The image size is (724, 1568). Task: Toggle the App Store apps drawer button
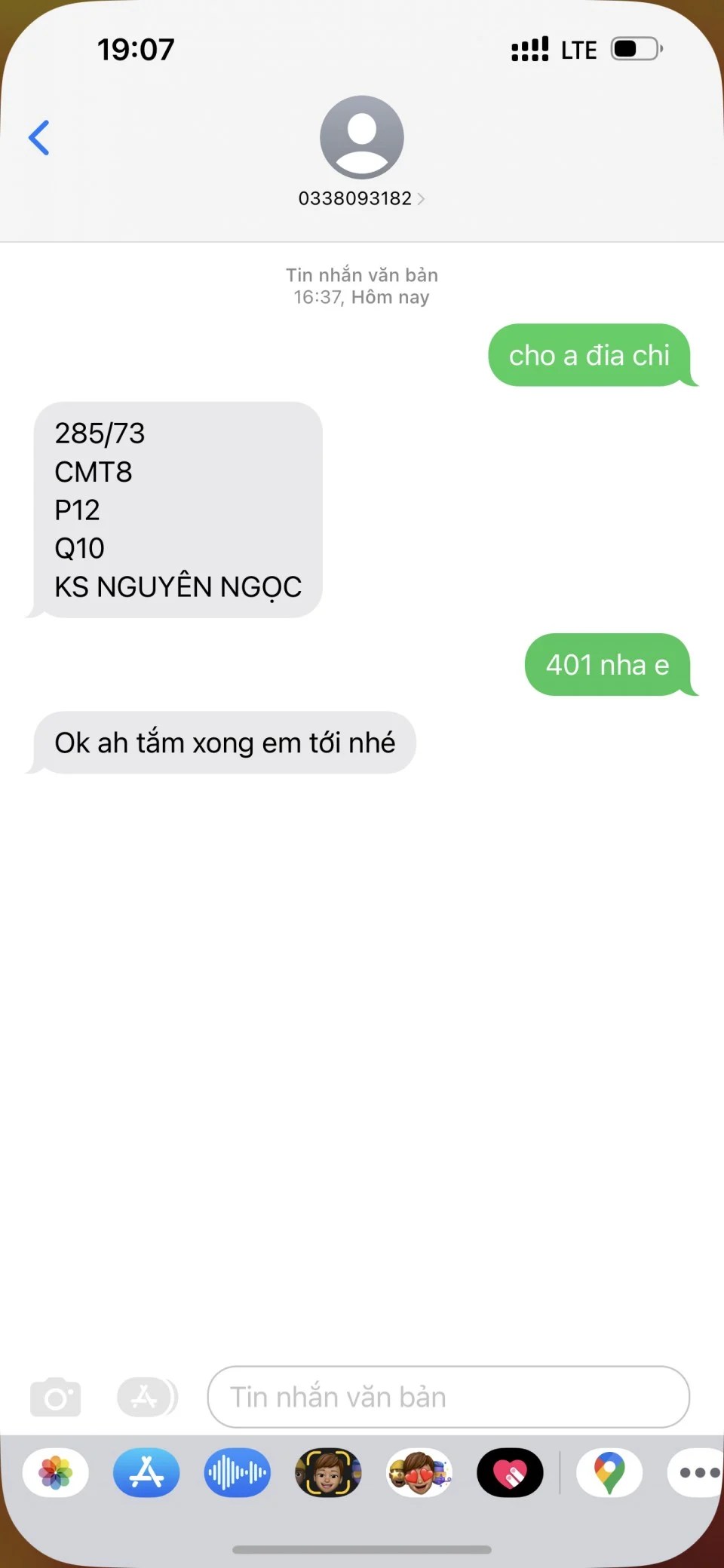[x=146, y=1397]
